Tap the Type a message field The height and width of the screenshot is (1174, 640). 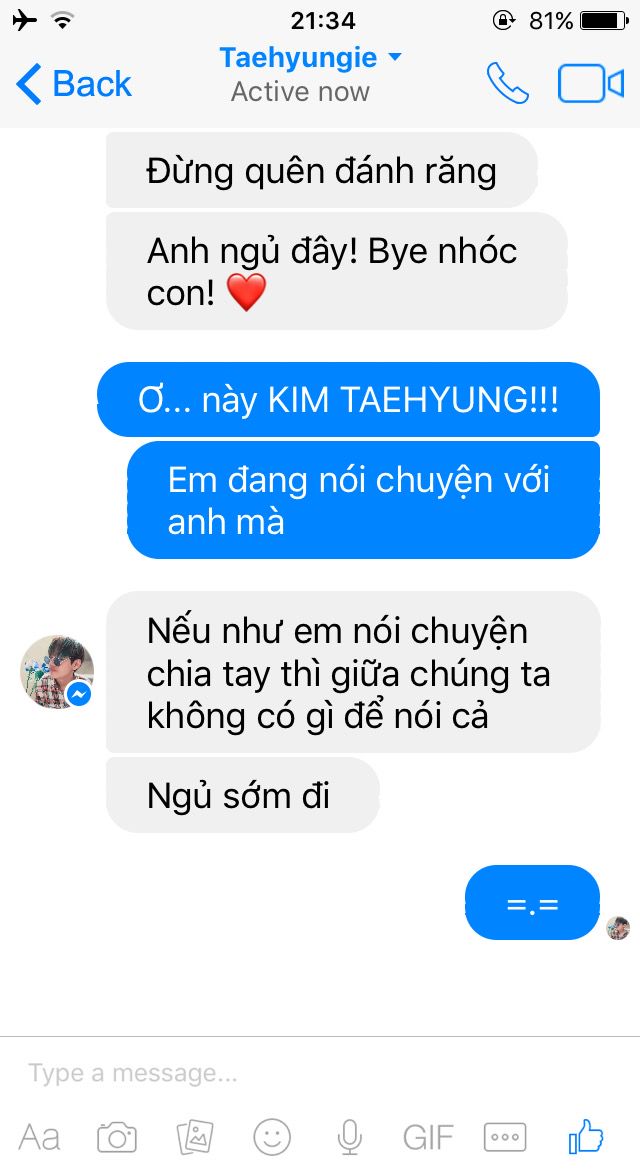300,1074
